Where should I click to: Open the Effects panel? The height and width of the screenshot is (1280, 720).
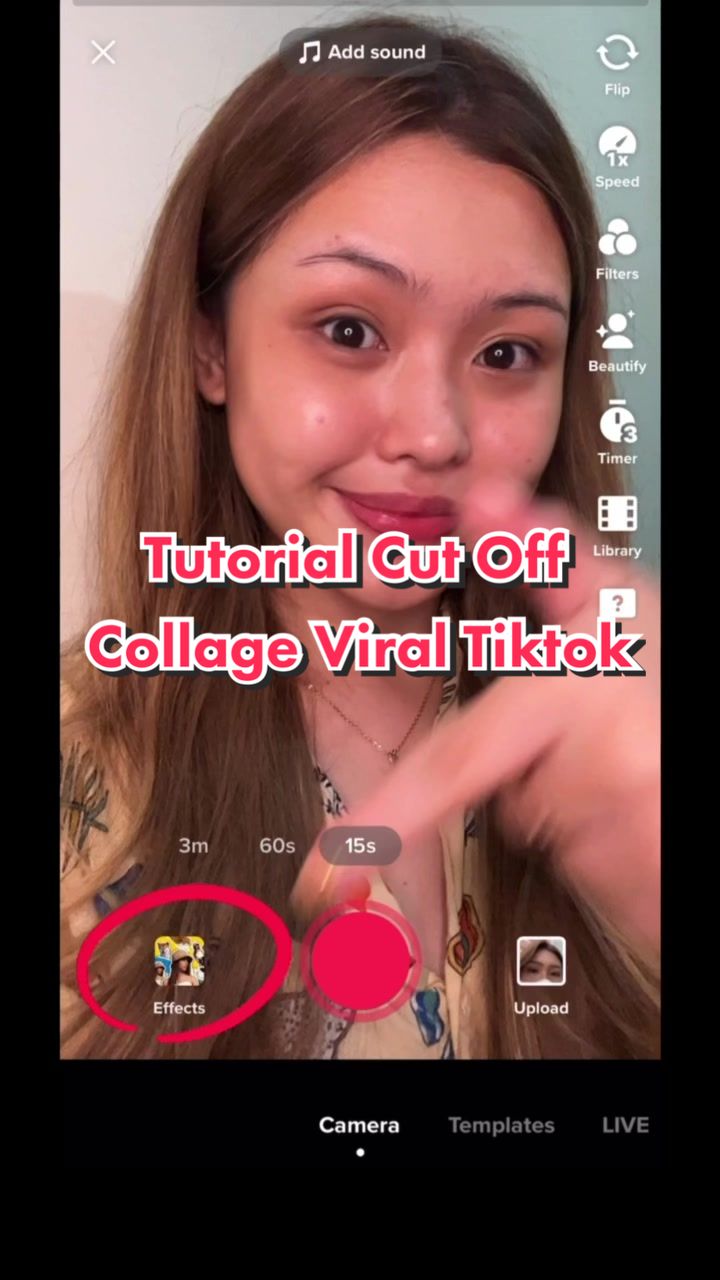pyautogui.click(x=179, y=976)
